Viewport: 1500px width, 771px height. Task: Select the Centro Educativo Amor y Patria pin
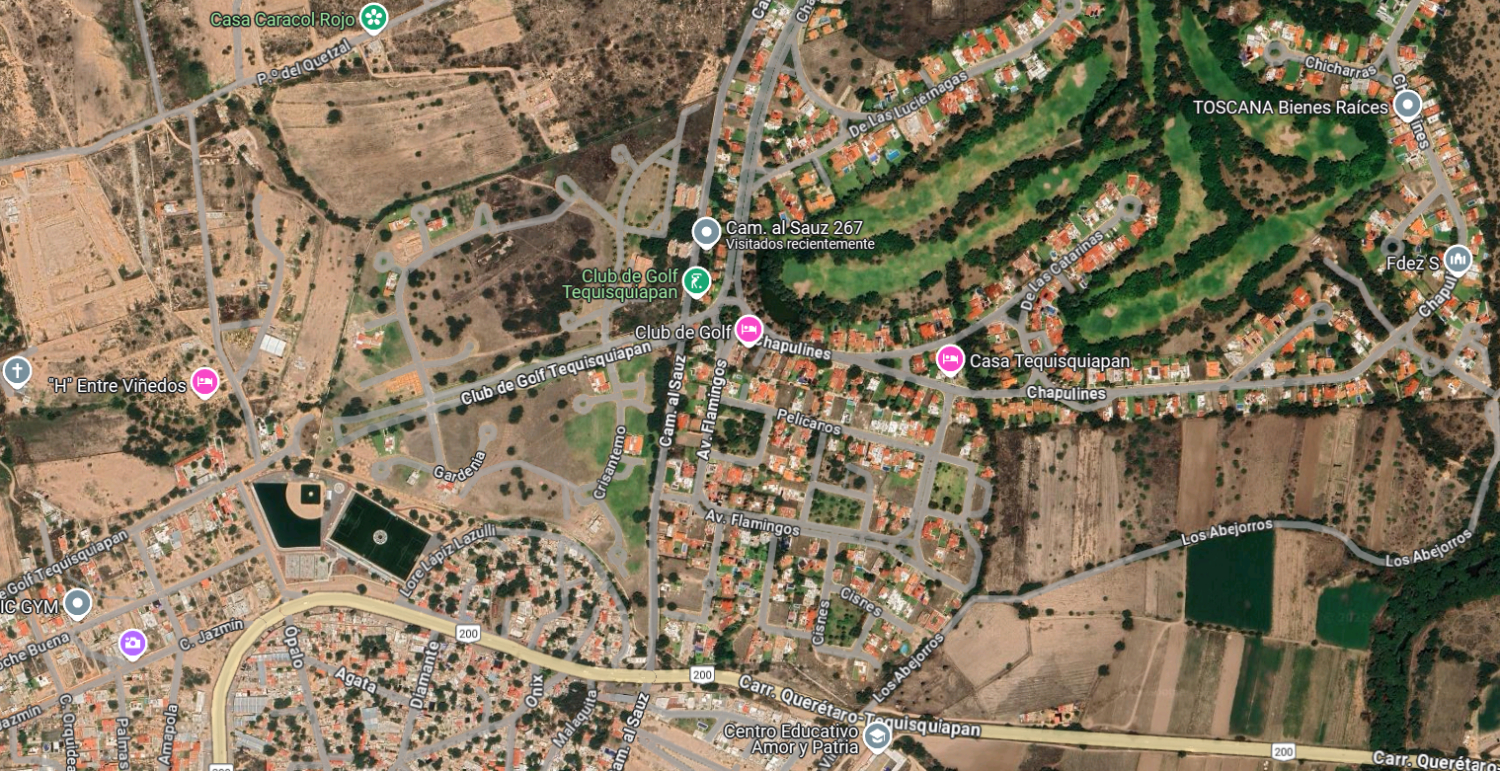pyautogui.click(x=877, y=737)
